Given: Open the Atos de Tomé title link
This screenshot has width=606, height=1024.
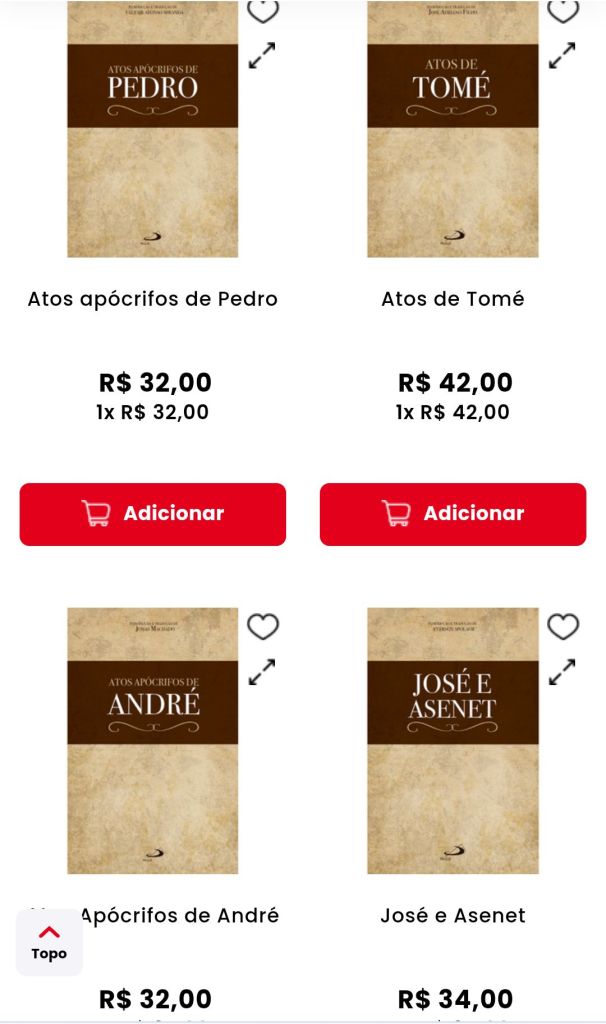Looking at the screenshot, I should click(452, 299).
